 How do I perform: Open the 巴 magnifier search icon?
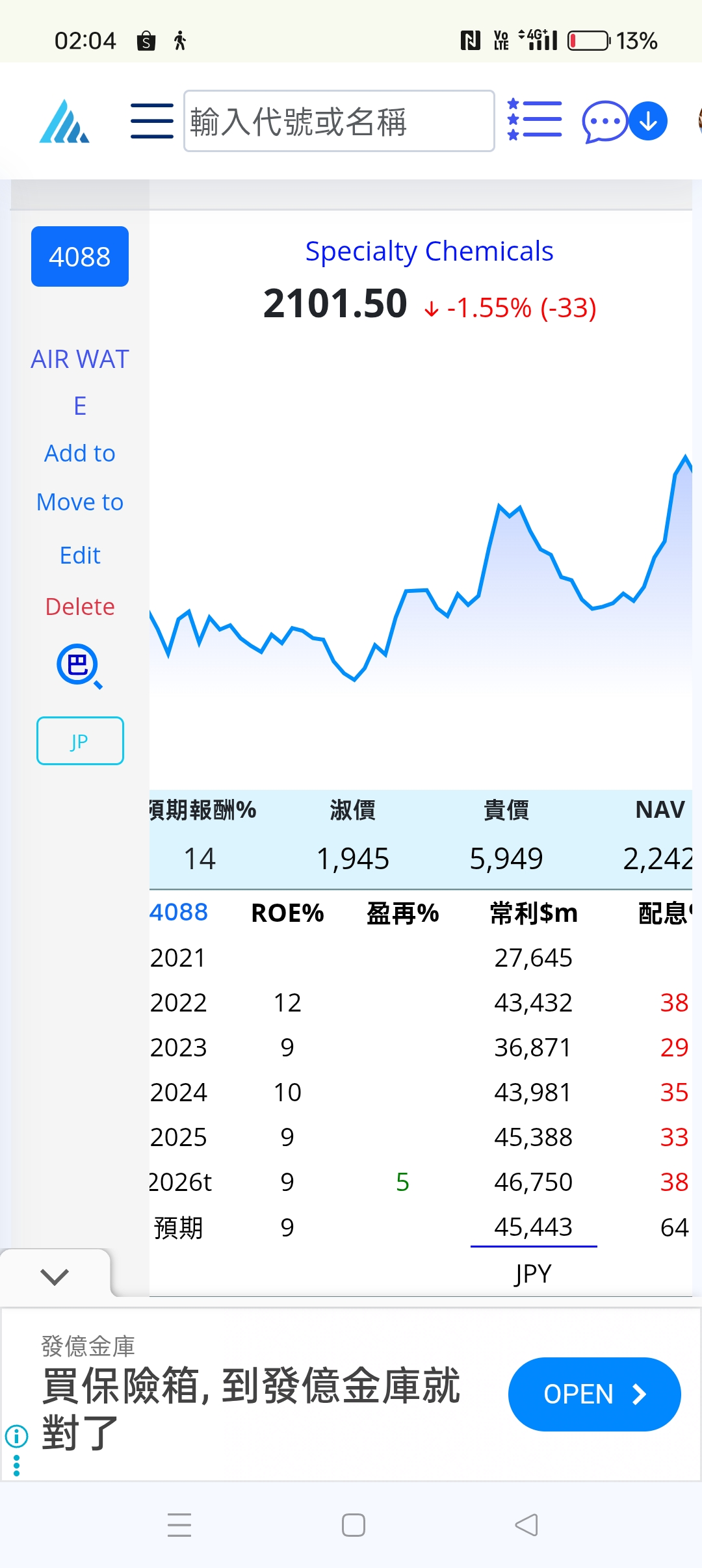pos(79,666)
